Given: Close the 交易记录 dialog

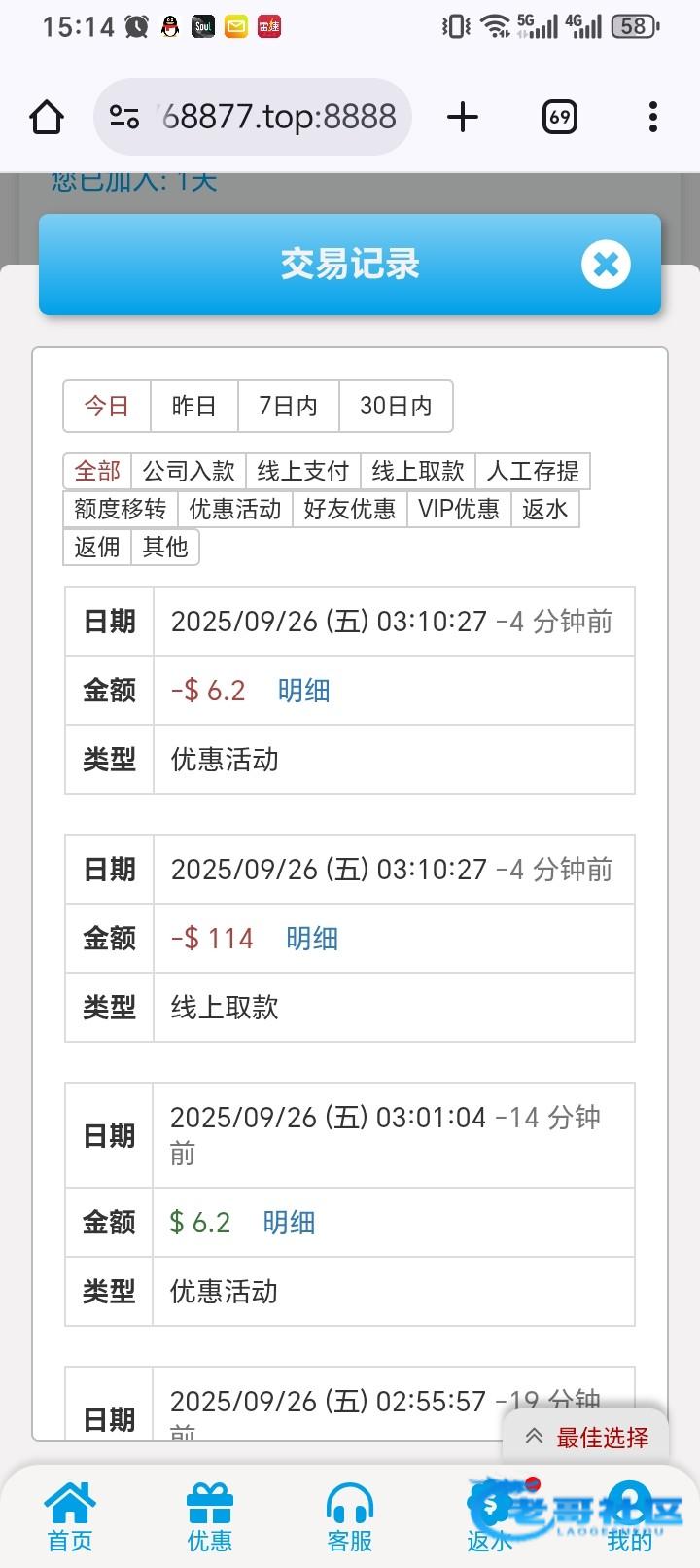Looking at the screenshot, I should 606,265.
